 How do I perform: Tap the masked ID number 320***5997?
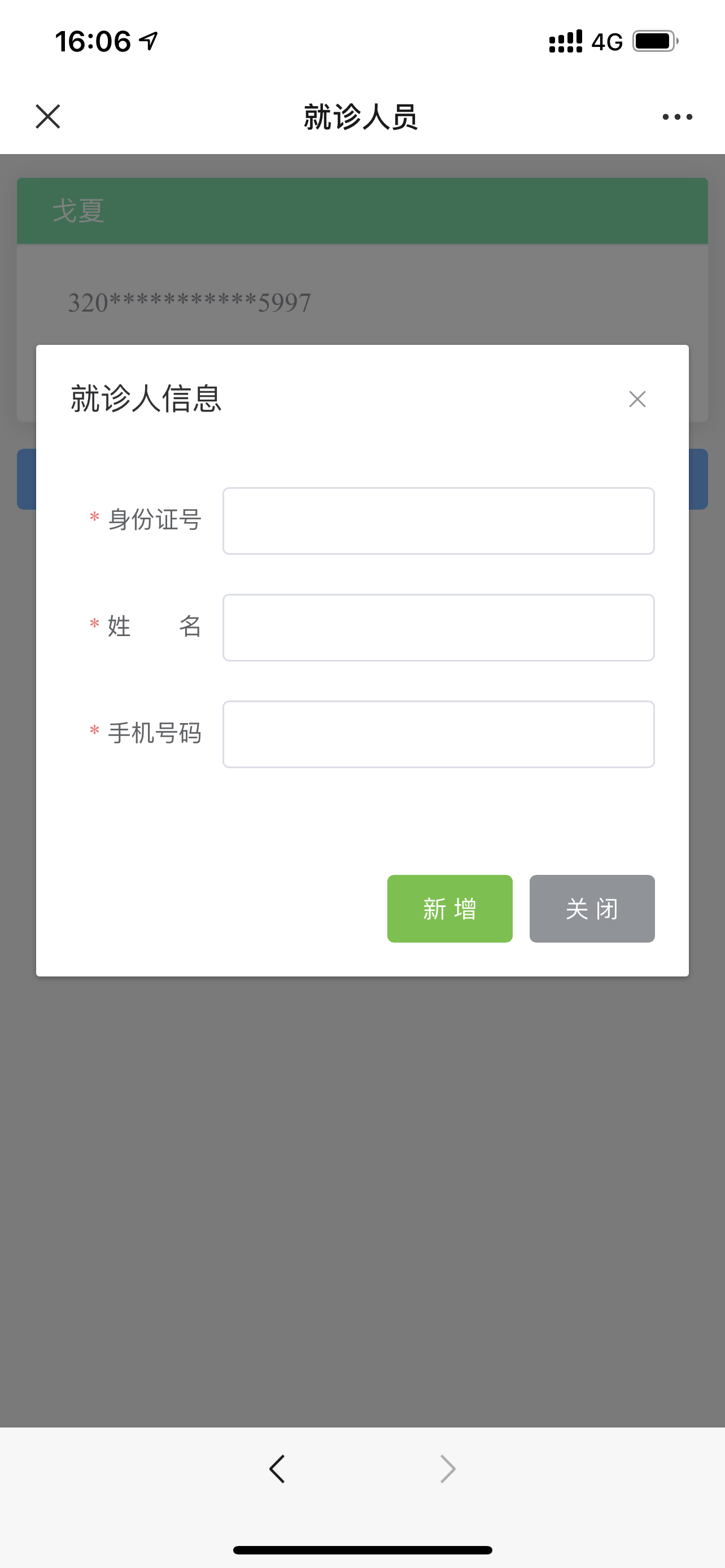pyautogui.click(x=189, y=300)
